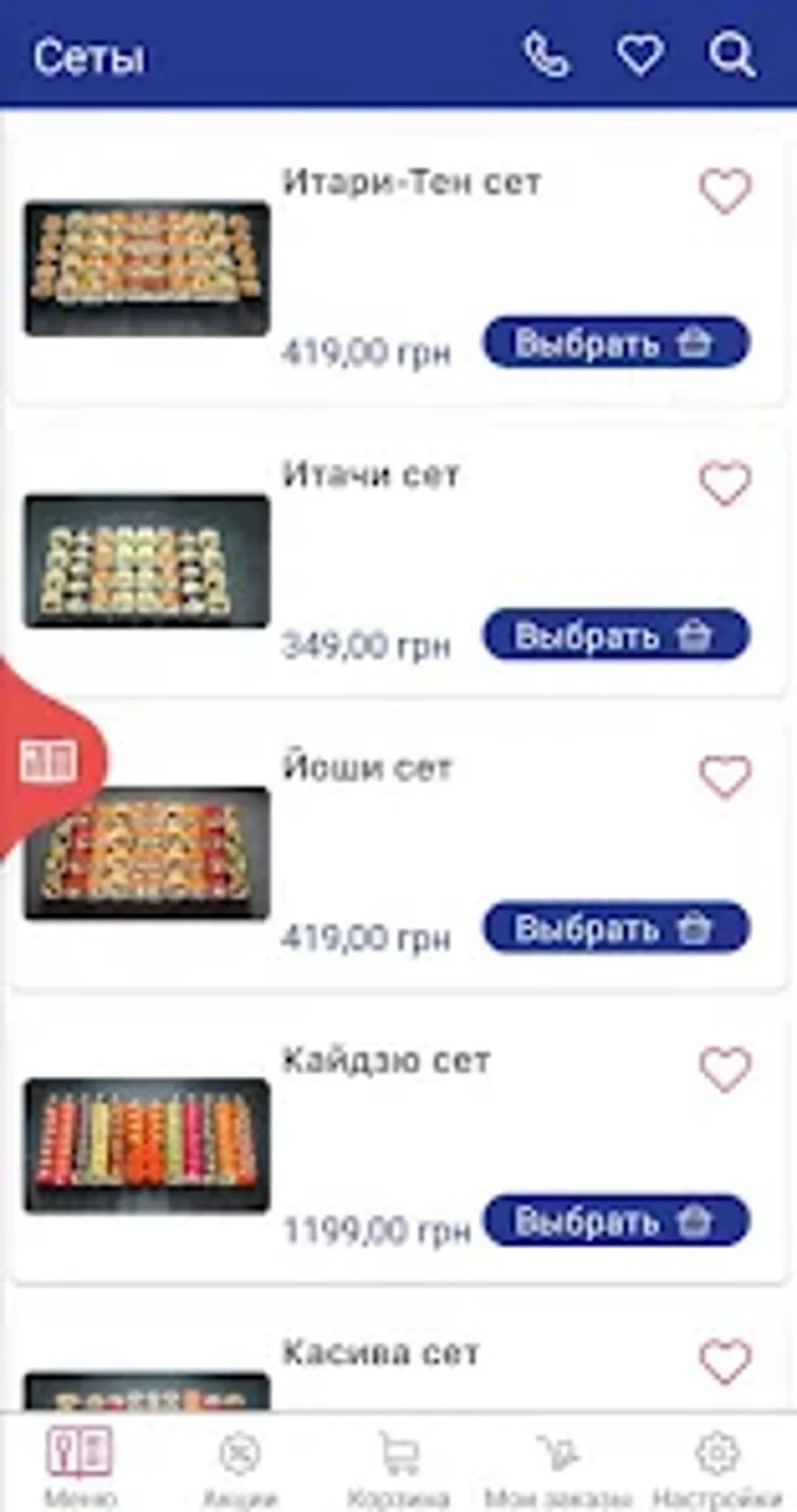
Task: Heart the Касива сет item
Action: click(725, 1361)
